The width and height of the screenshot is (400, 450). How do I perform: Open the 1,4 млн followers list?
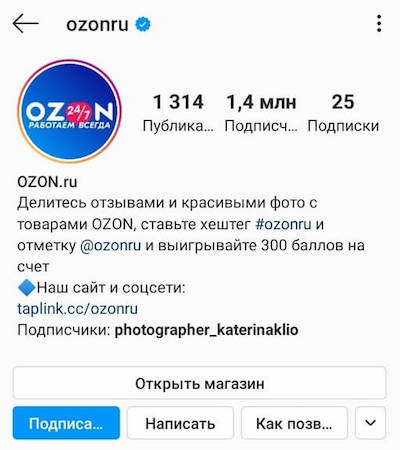[x=261, y=113]
